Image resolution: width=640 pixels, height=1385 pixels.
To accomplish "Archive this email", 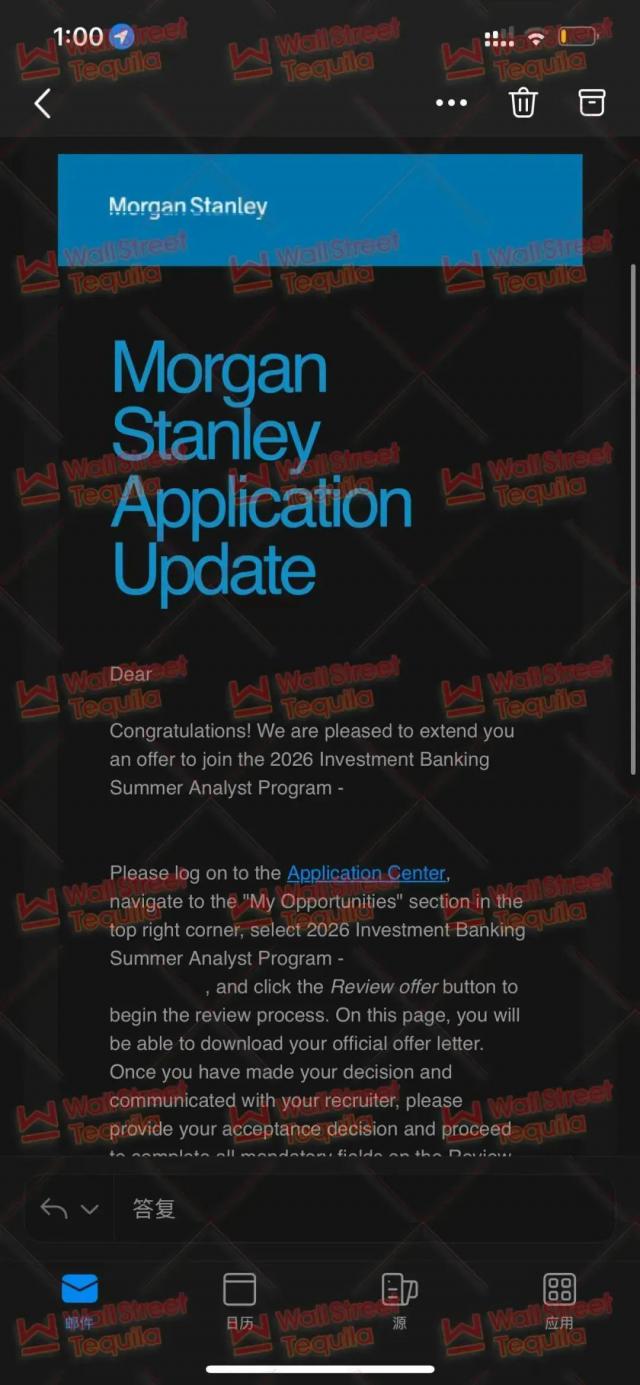I will [592, 103].
